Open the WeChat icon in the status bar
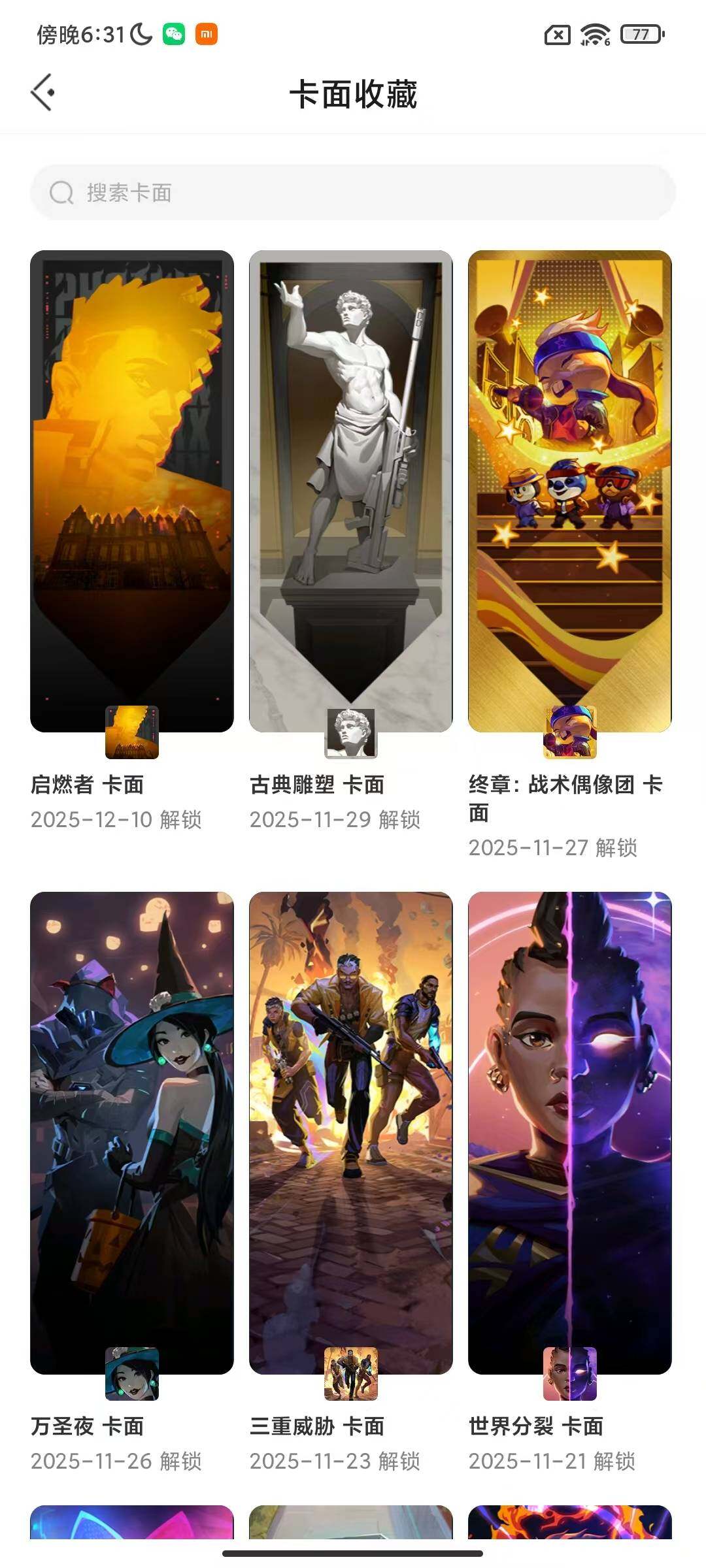The width and height of the screenshot is (706, 1568). click(x=173, y=35)
